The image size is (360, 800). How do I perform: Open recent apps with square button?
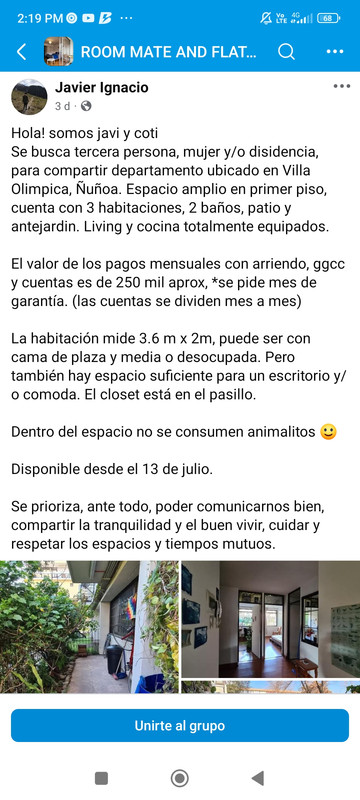coord(101,778)
